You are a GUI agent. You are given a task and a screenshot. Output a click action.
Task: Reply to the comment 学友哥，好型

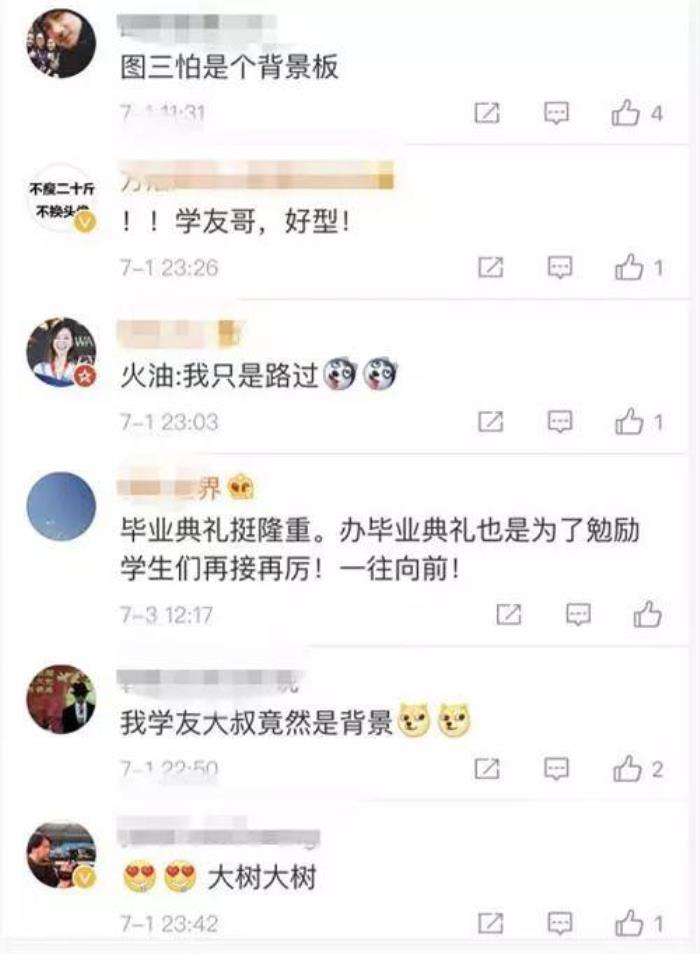click(560, 267)
